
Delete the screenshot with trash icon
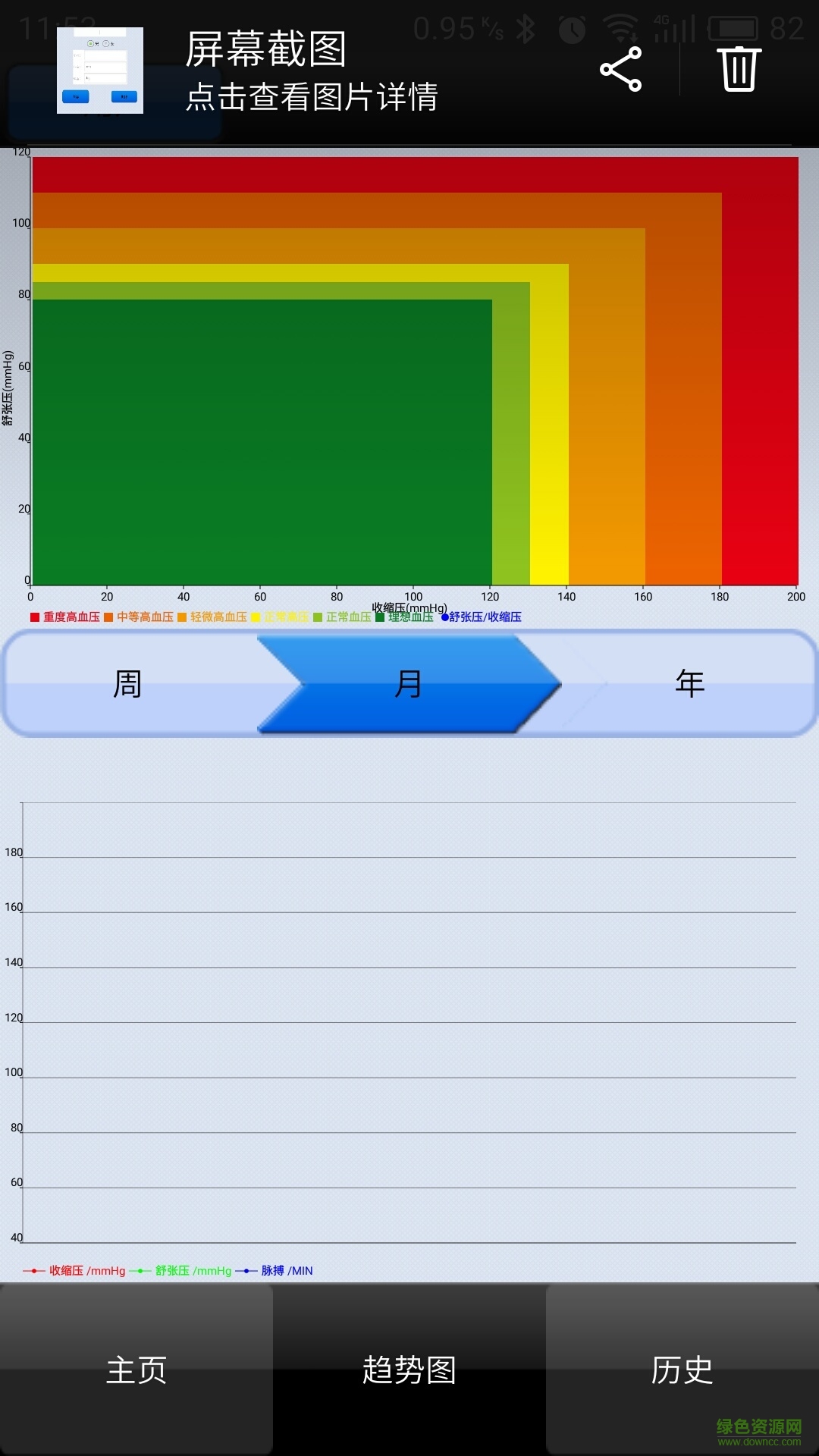click(x=738, y=70)
